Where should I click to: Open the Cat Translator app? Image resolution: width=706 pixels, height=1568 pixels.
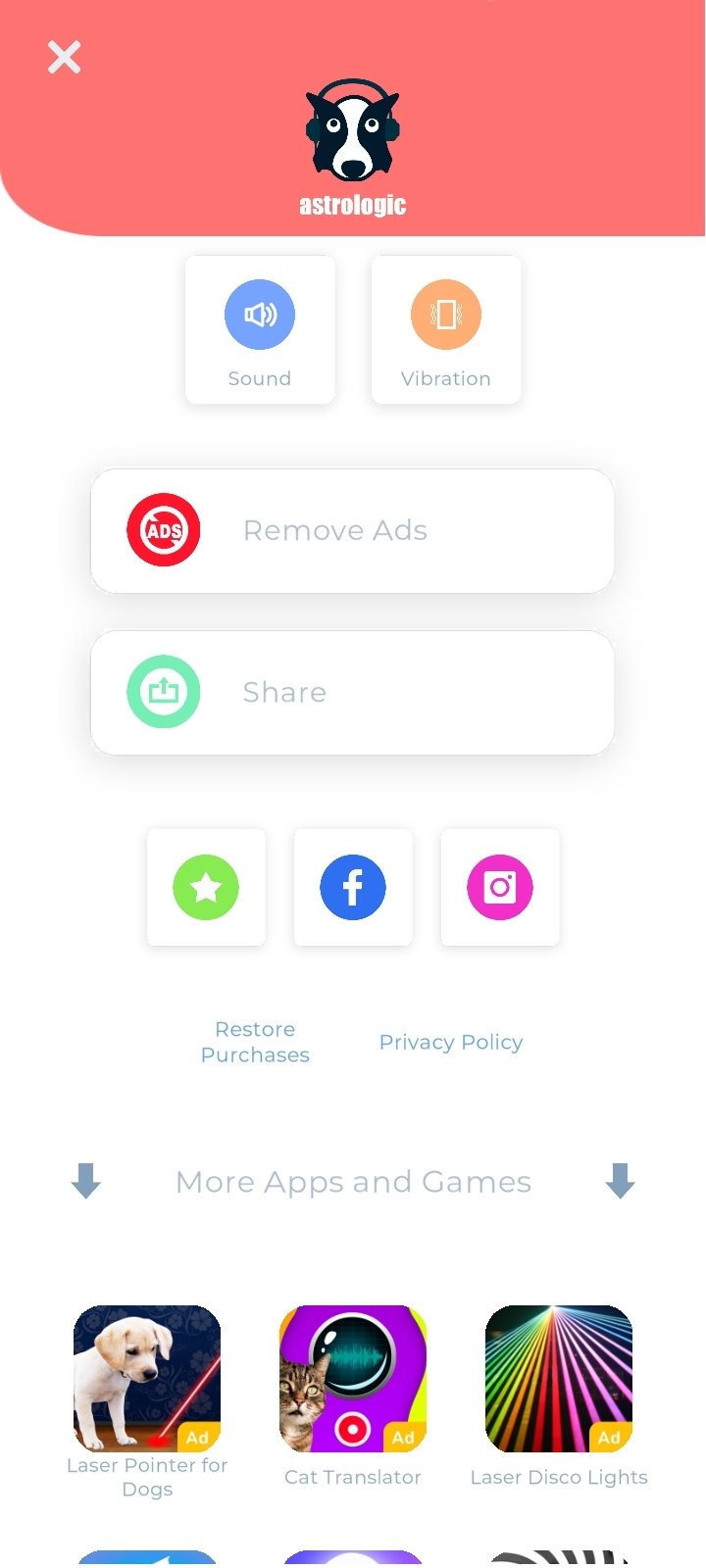[x=353, y=1396]
